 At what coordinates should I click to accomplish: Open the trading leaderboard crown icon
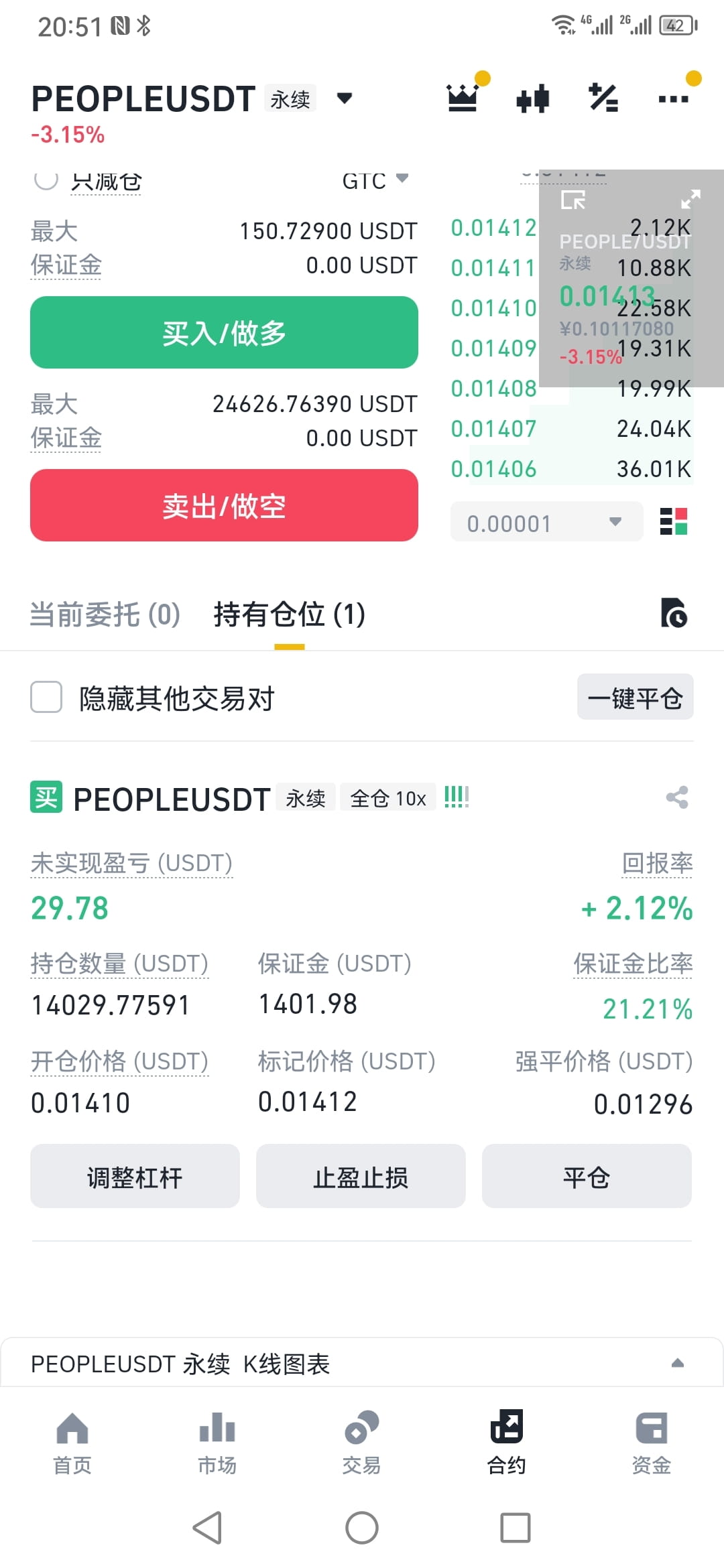click(464, 98)
